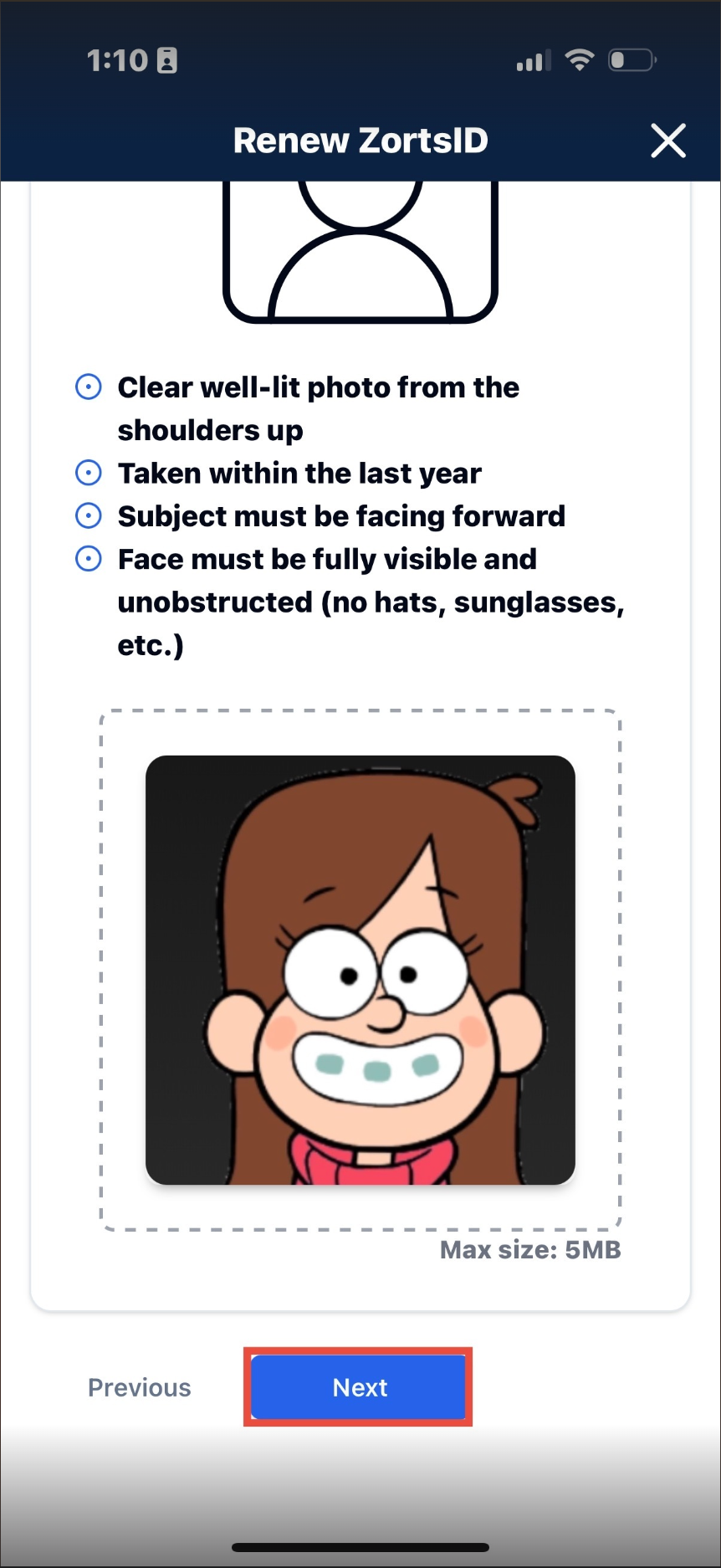Screen dimensions: 721x1568
Task: Tap Next to continue renewal
Action: (359, 1387)
